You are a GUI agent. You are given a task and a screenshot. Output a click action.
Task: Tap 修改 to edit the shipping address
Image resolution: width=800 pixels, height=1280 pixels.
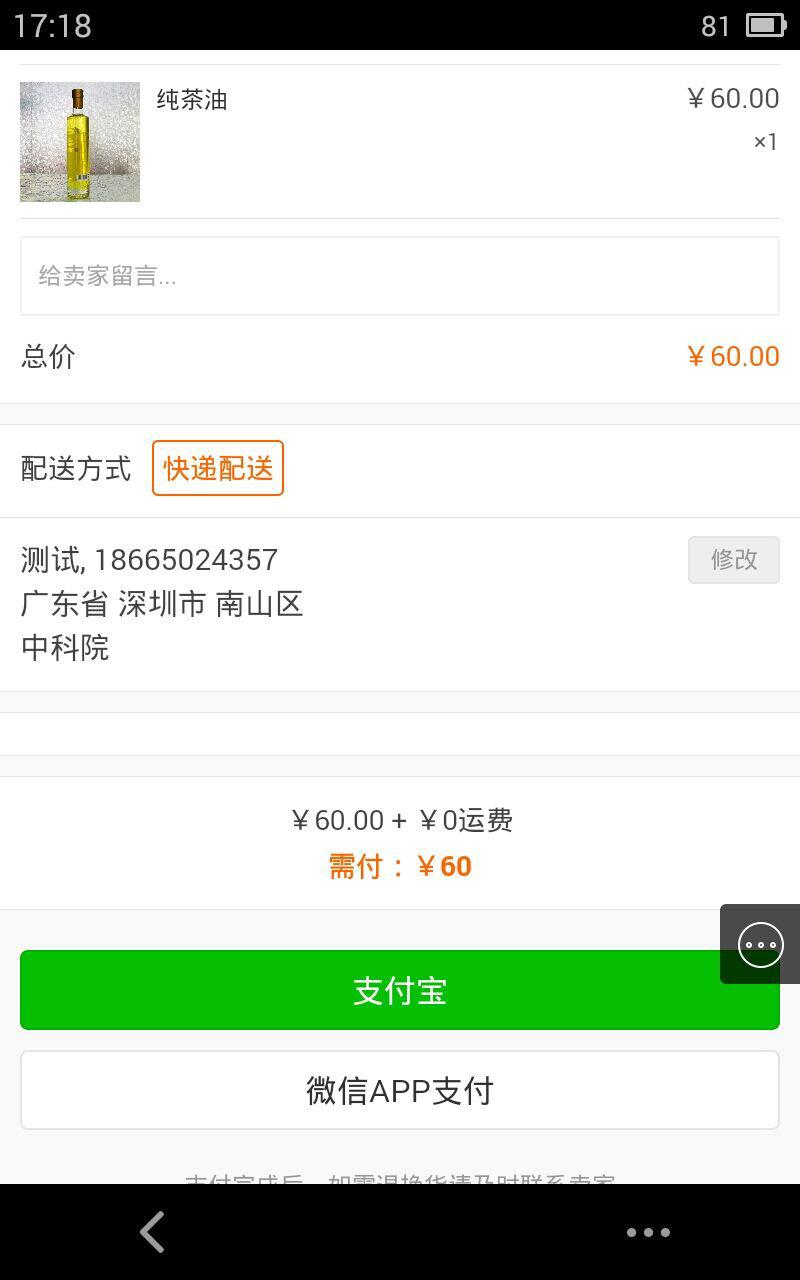pos(734,560)
